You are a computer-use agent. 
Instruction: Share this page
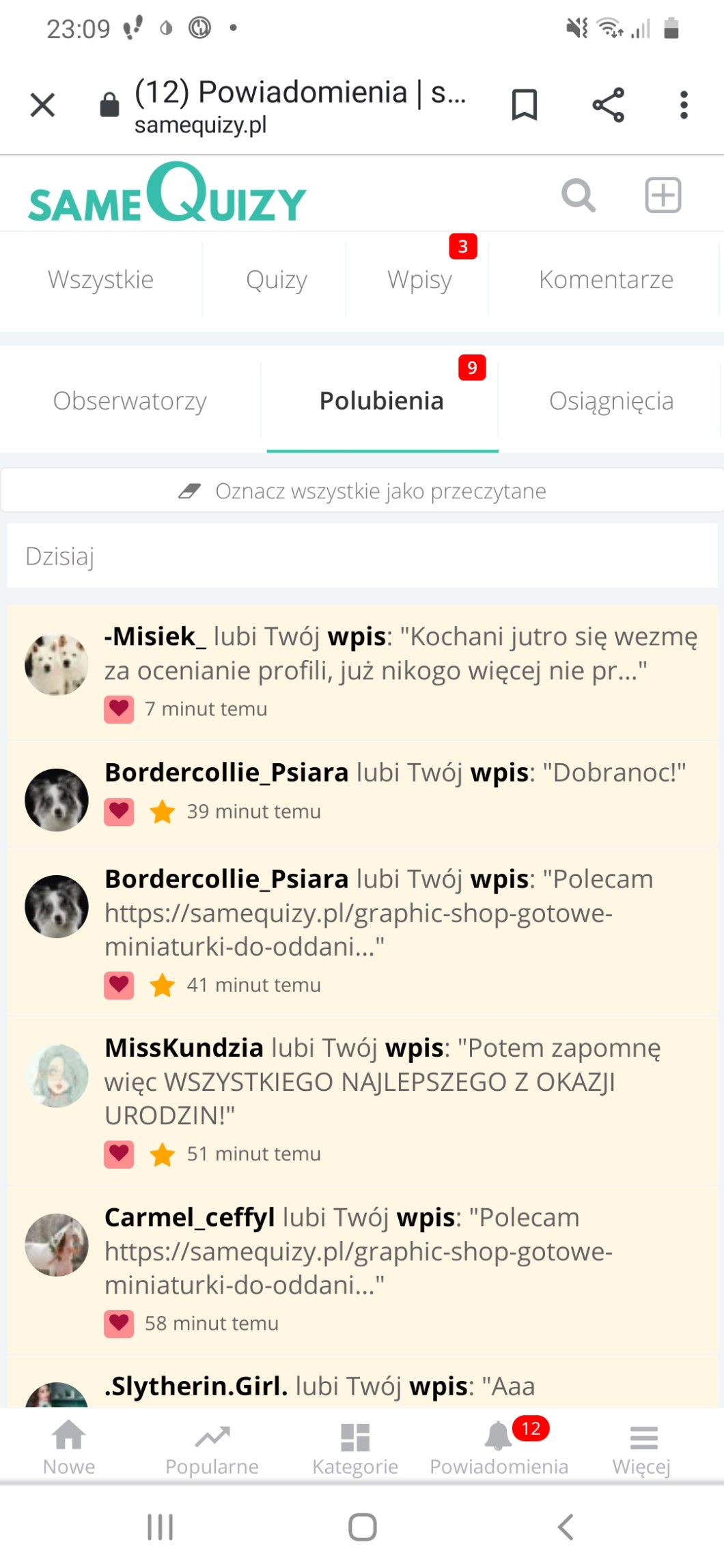(607, 105)
